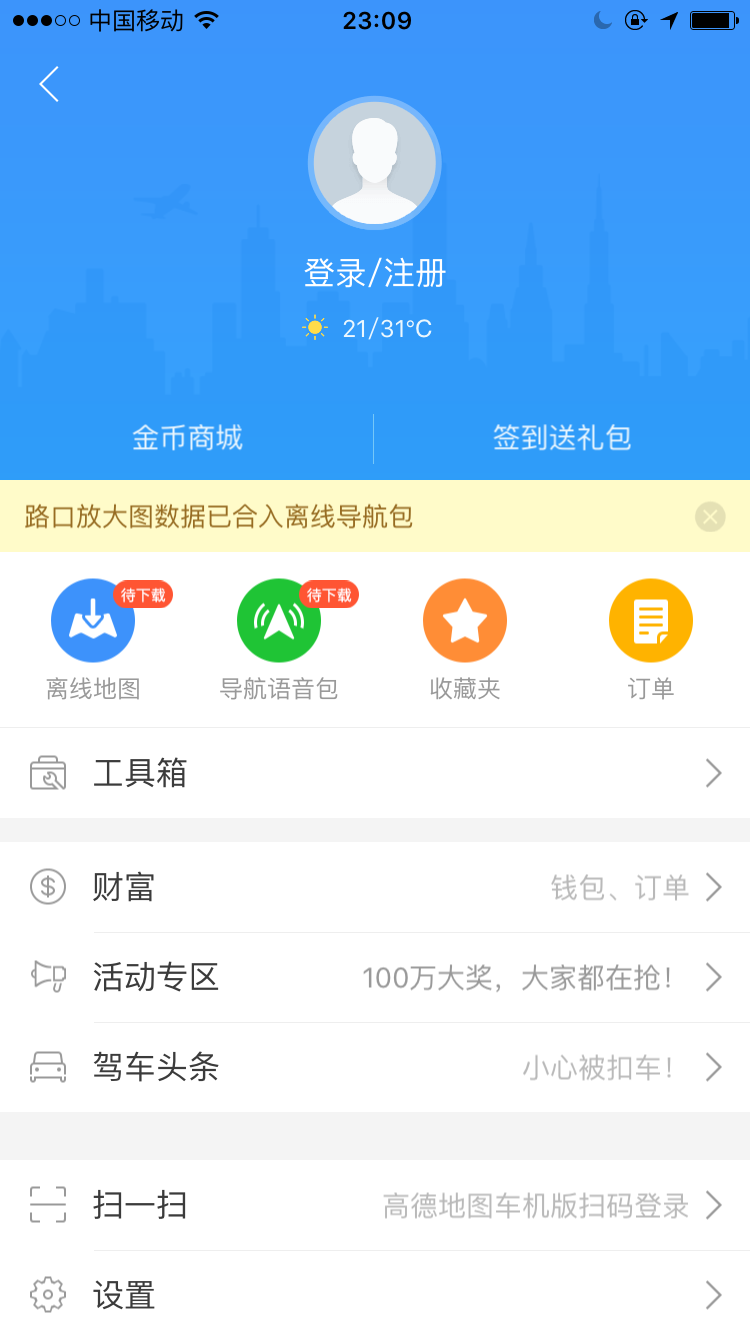Tap the profile avatar placeholder
Image resolution: width=750 pixels, height=1334 pixels.
point(374,162)
